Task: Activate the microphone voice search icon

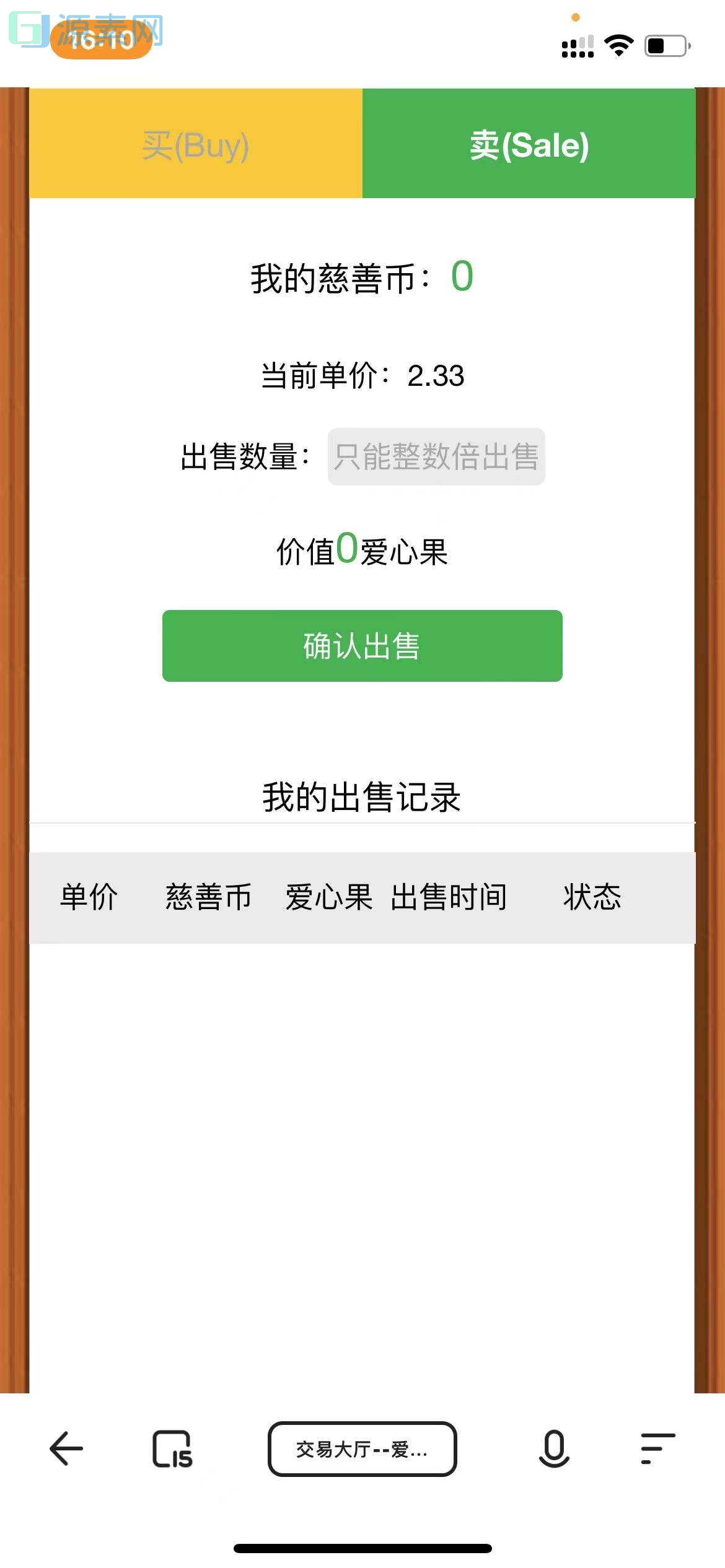Action: coord(553,1450)
